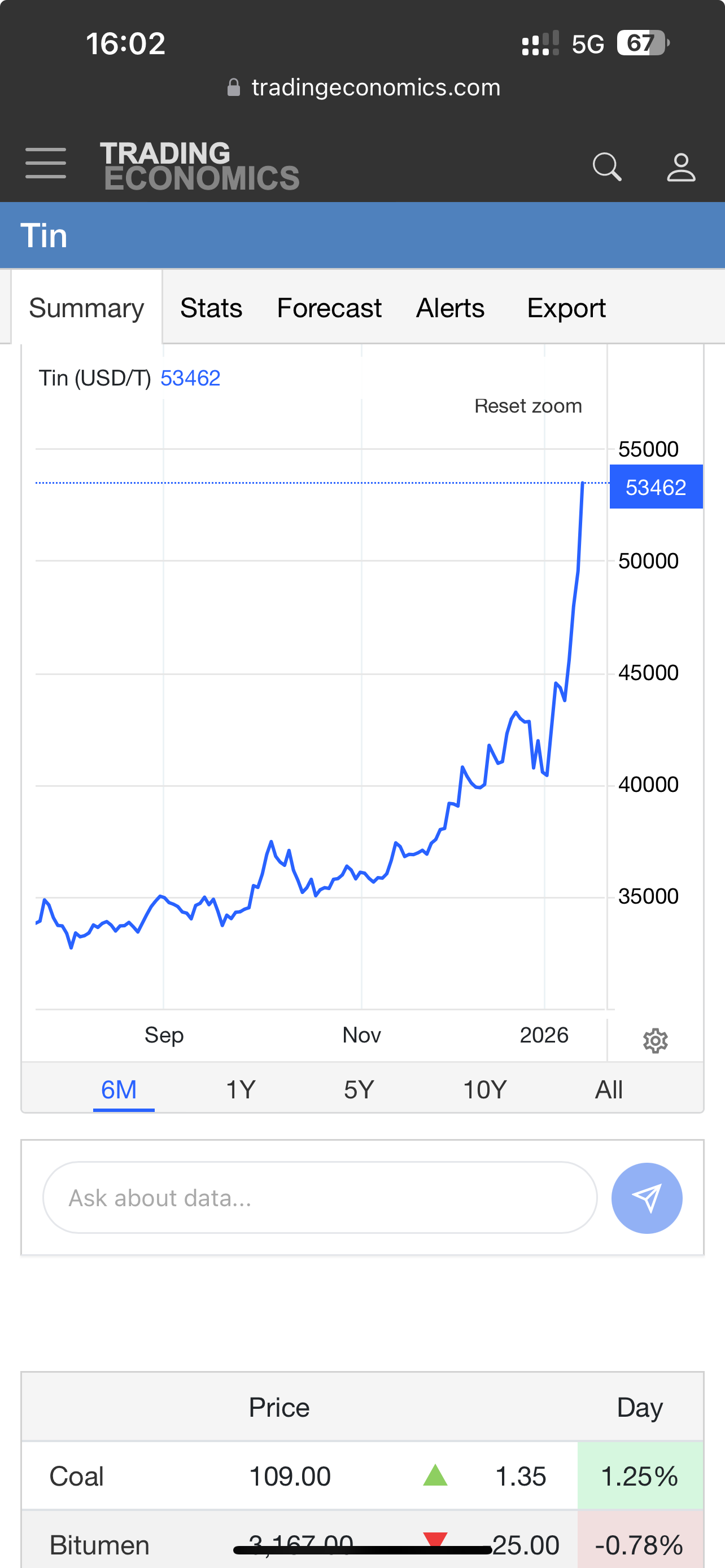The height and width of the screenshot is (1568, 725).
Task: Tap Reset zoom on the chart
Action: tap(528, 406)
